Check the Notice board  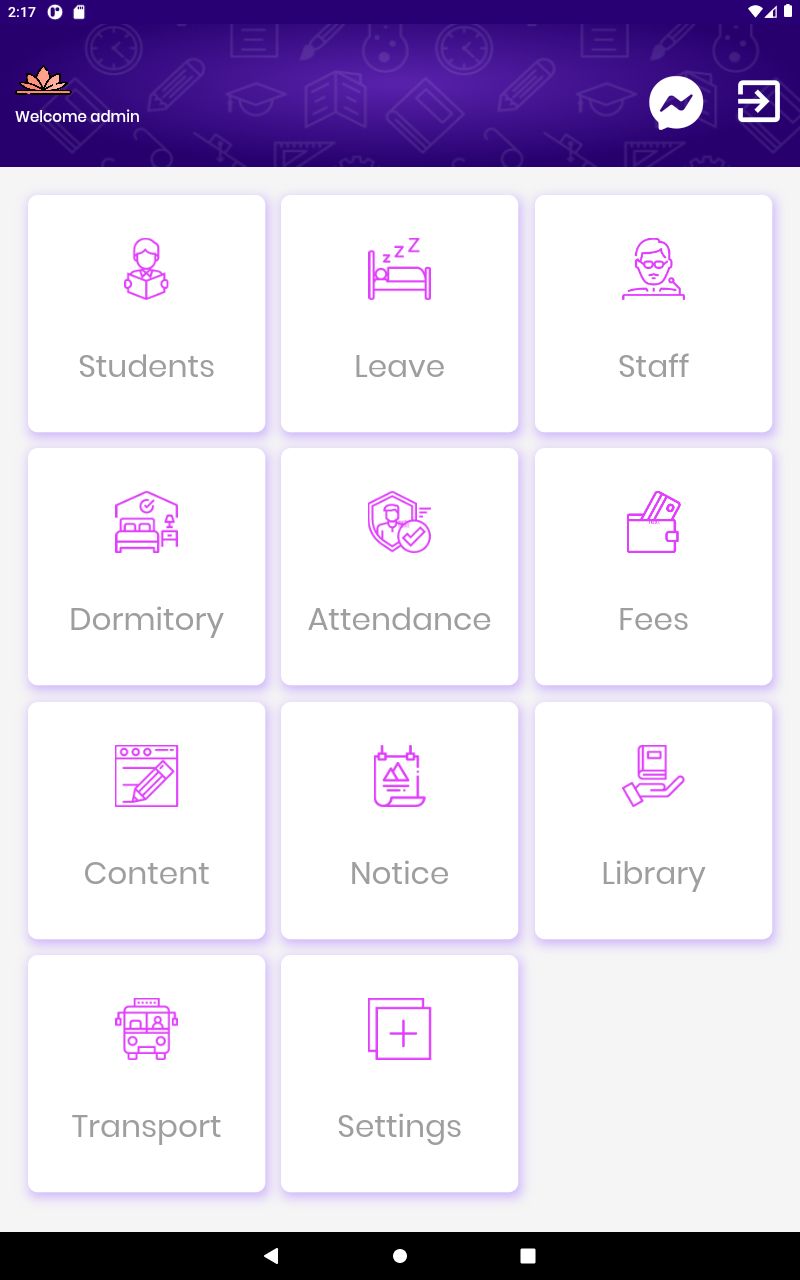pyautogui.click(x=400, y=820)
